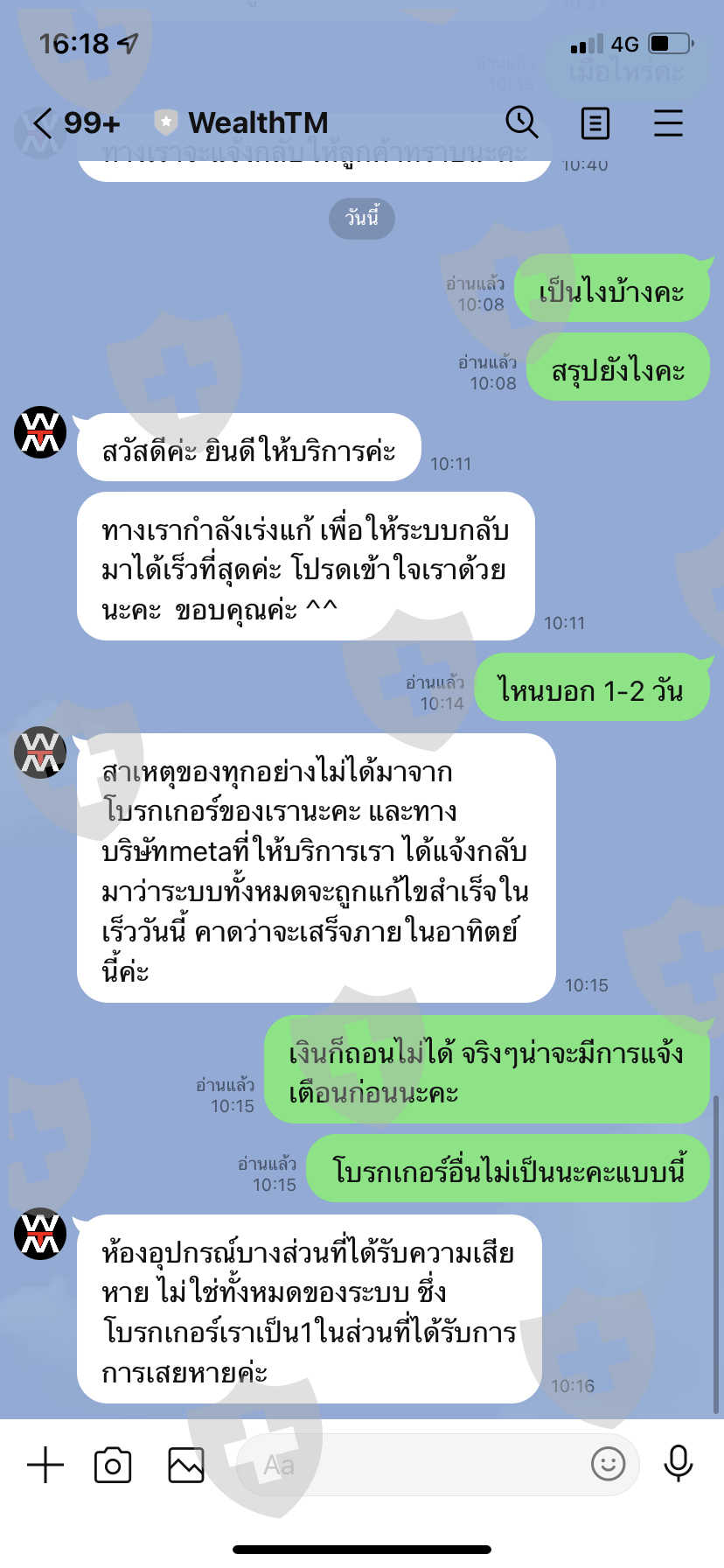724x1568 pixels.
Task: Open the emoji sticker picker
Action: [609, 1463]
